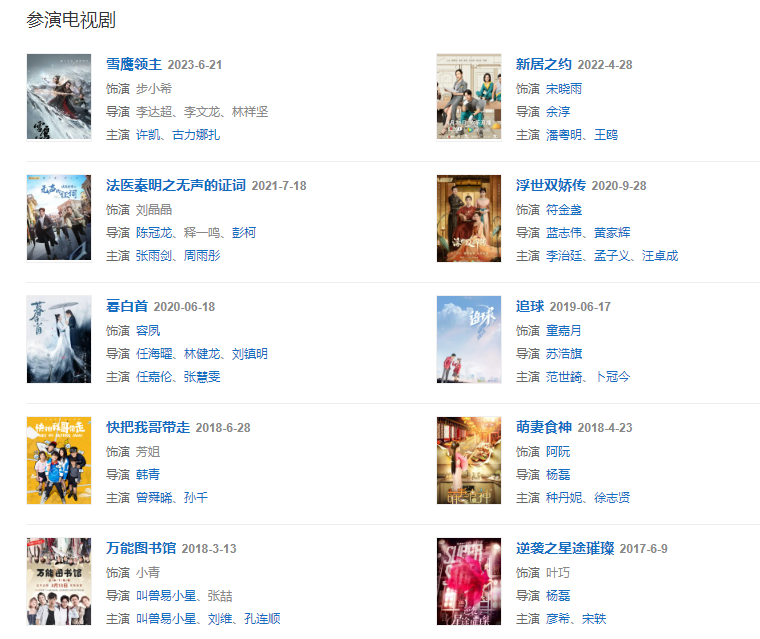Tap the 新居之约 poster thumbnail

pyautogui.click(x=468, y=97)
